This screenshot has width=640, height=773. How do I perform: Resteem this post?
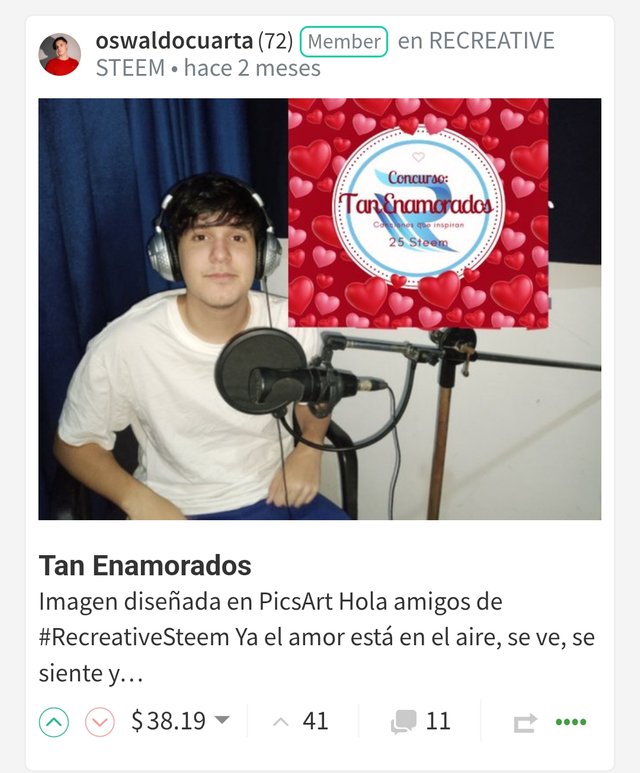coord(525,722)
